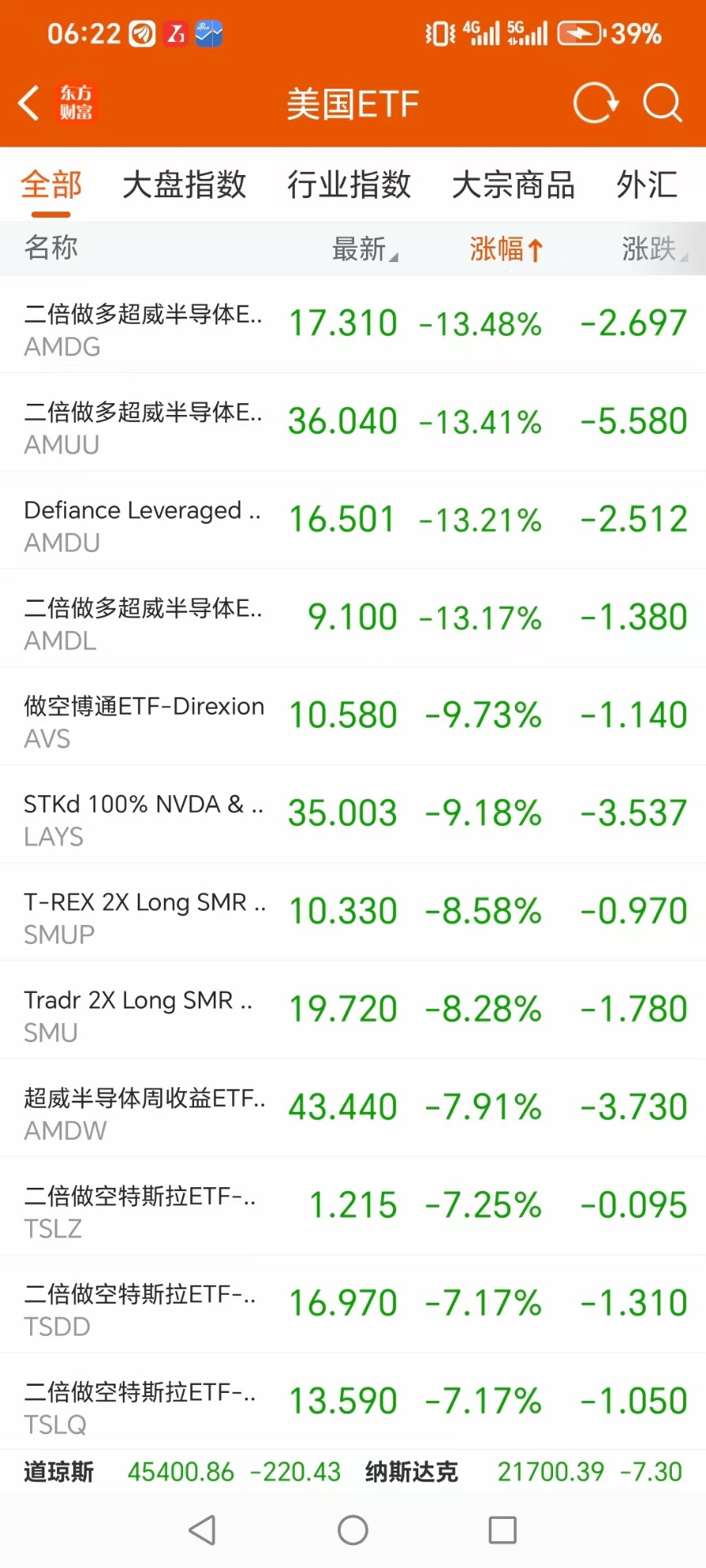Open the AMUU ETF details

pyautogui.click(x=353, y=422)
